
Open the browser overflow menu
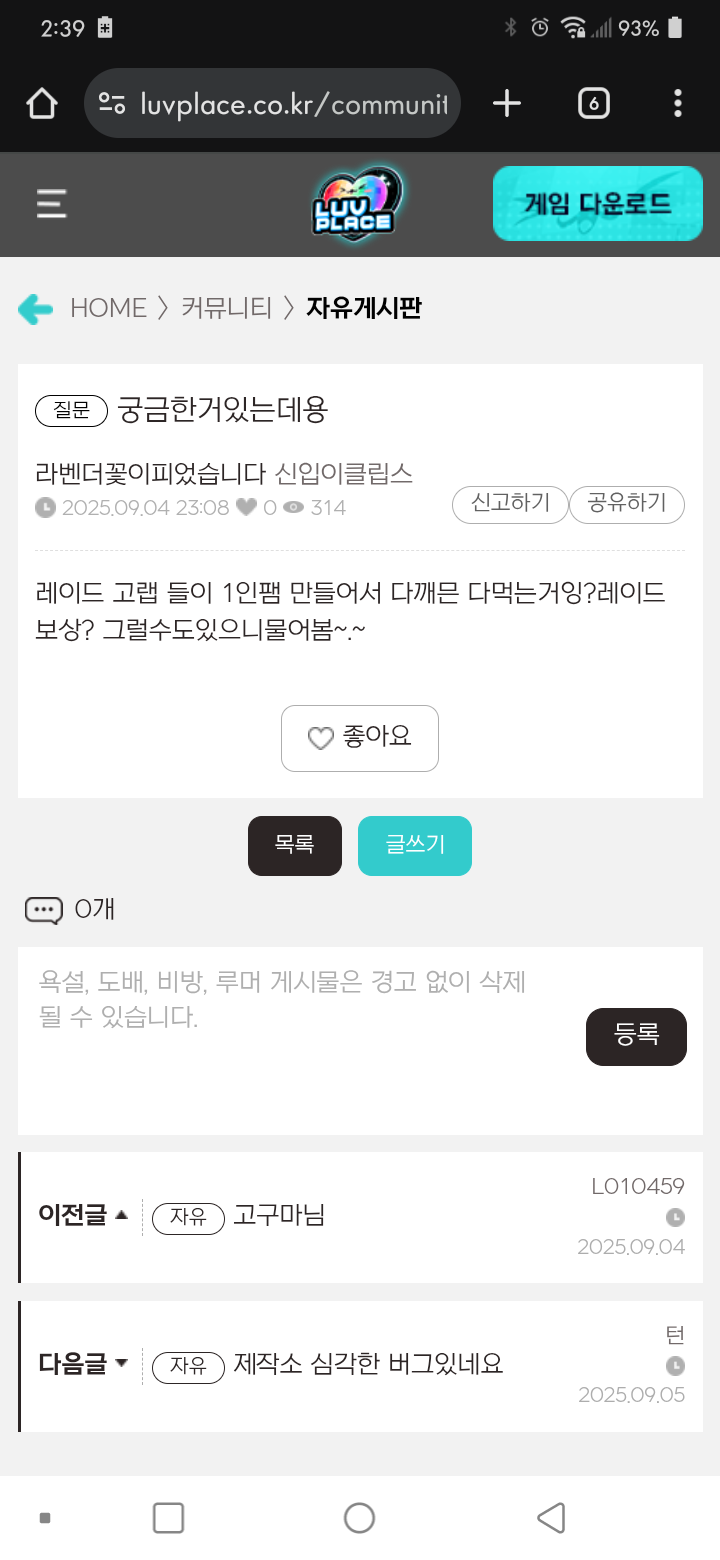[678, 103]
